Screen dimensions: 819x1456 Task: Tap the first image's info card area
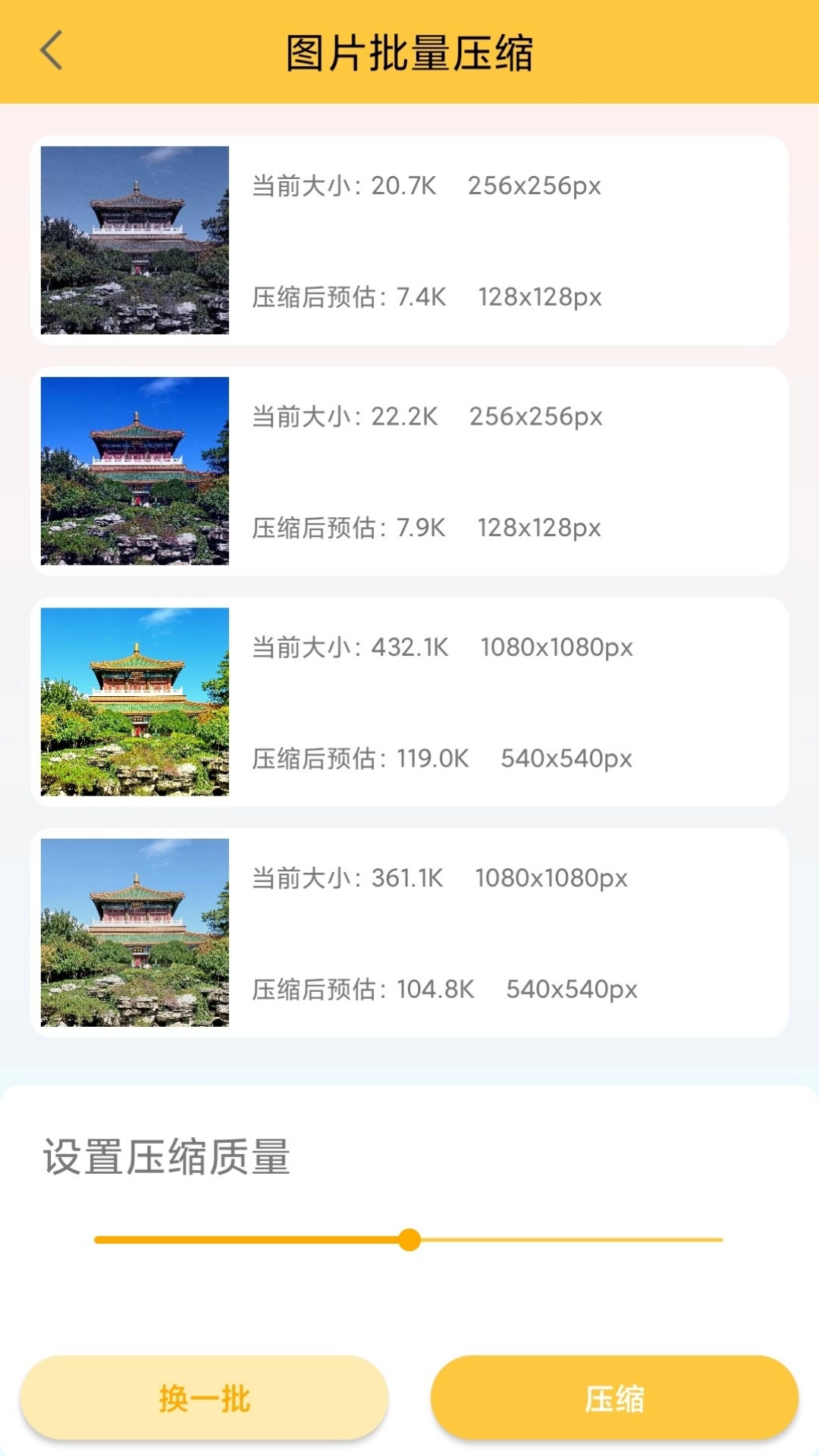point(500,239)
